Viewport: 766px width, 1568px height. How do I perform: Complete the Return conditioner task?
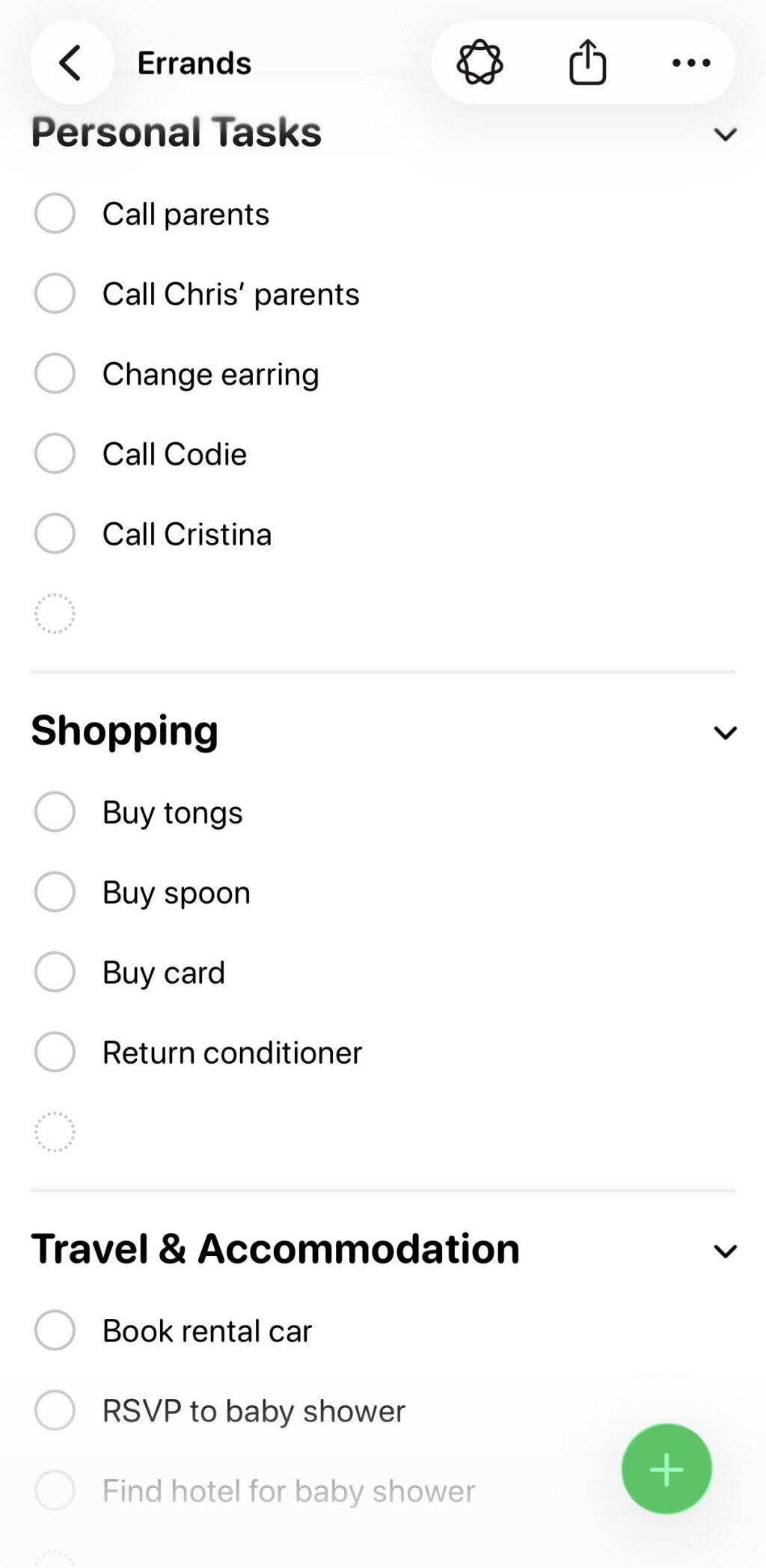pyautogui.click(x=54, y=1052)
